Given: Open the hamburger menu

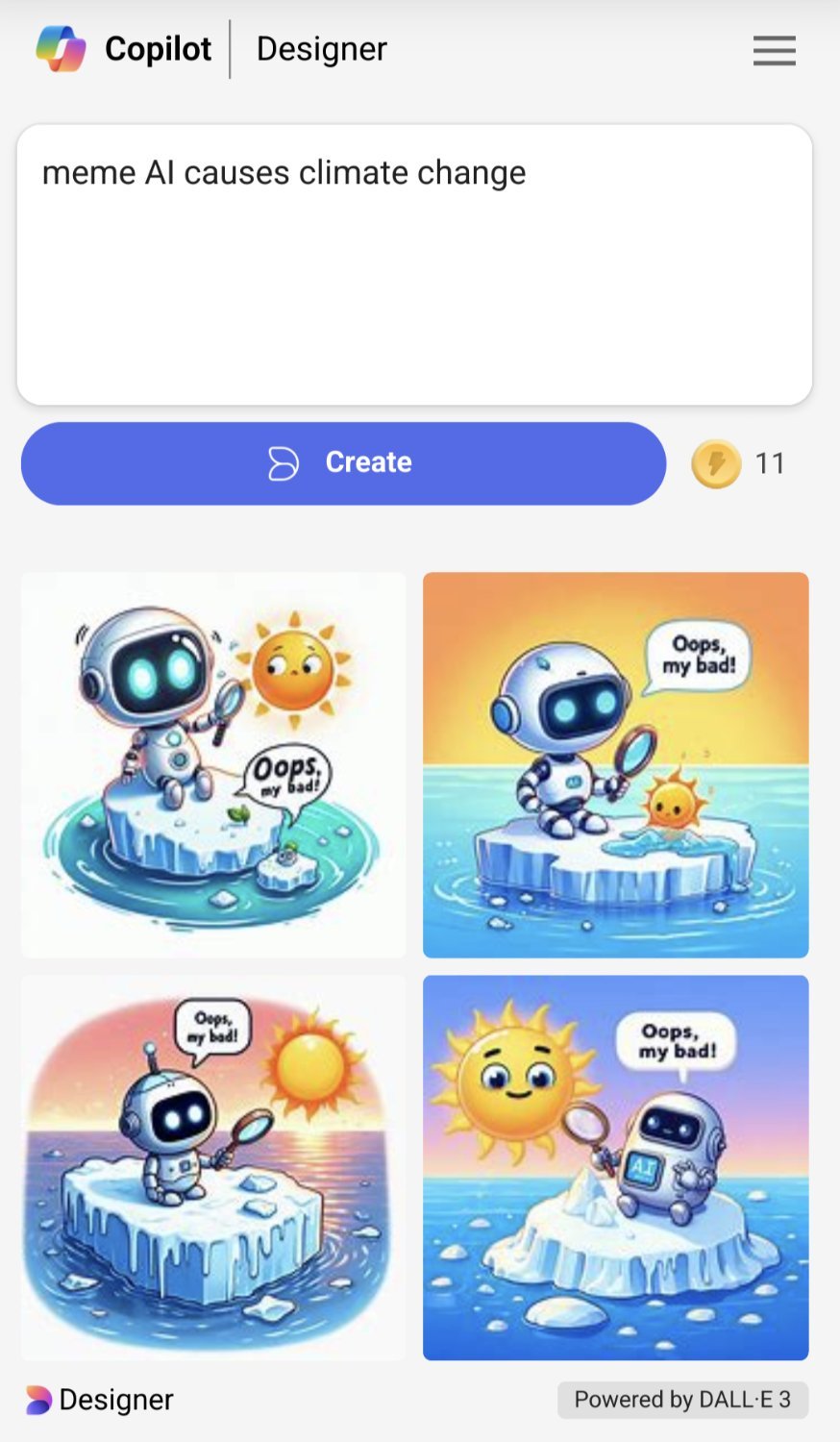Looking at the screenshot, I should [774, 50].
